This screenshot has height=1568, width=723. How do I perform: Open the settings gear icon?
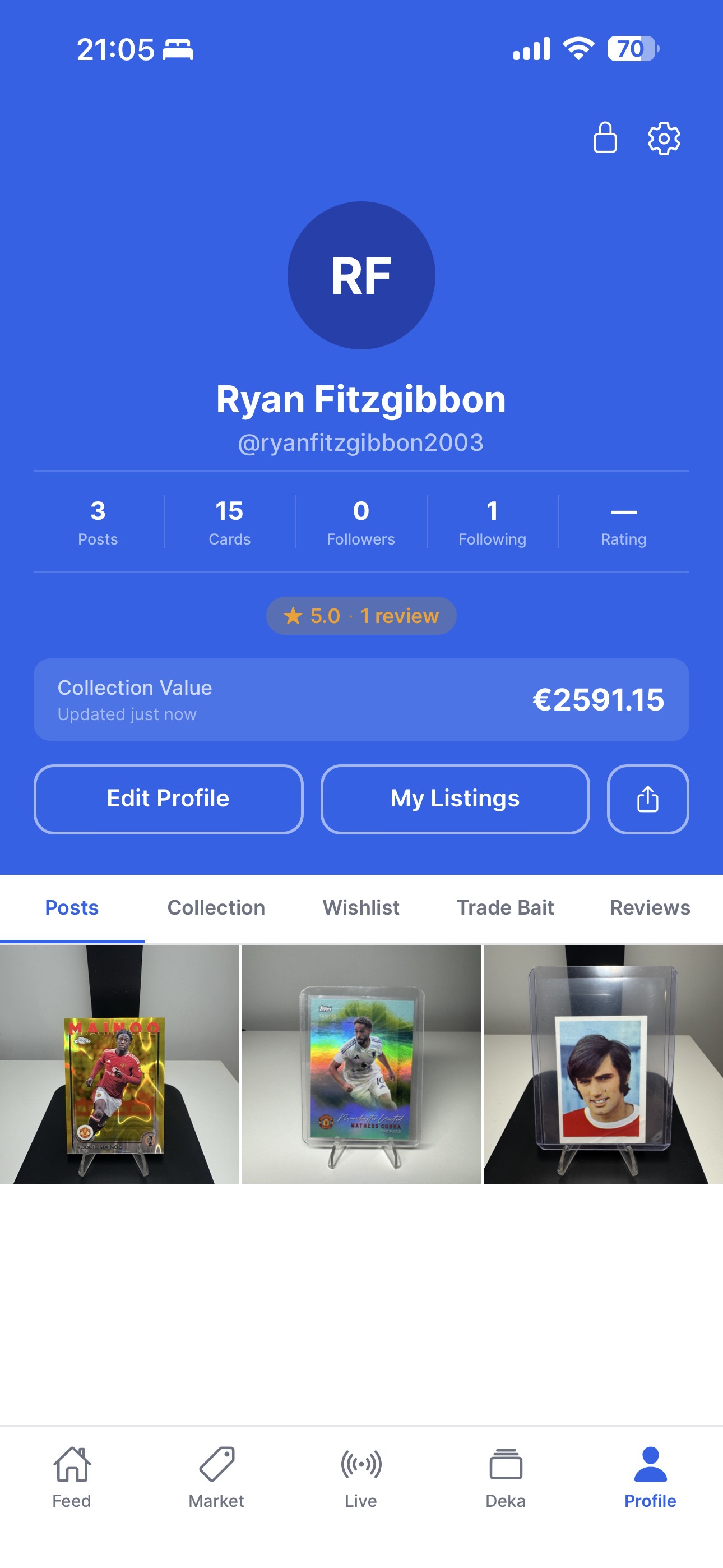pyautogui.click(x=664, y=139)
